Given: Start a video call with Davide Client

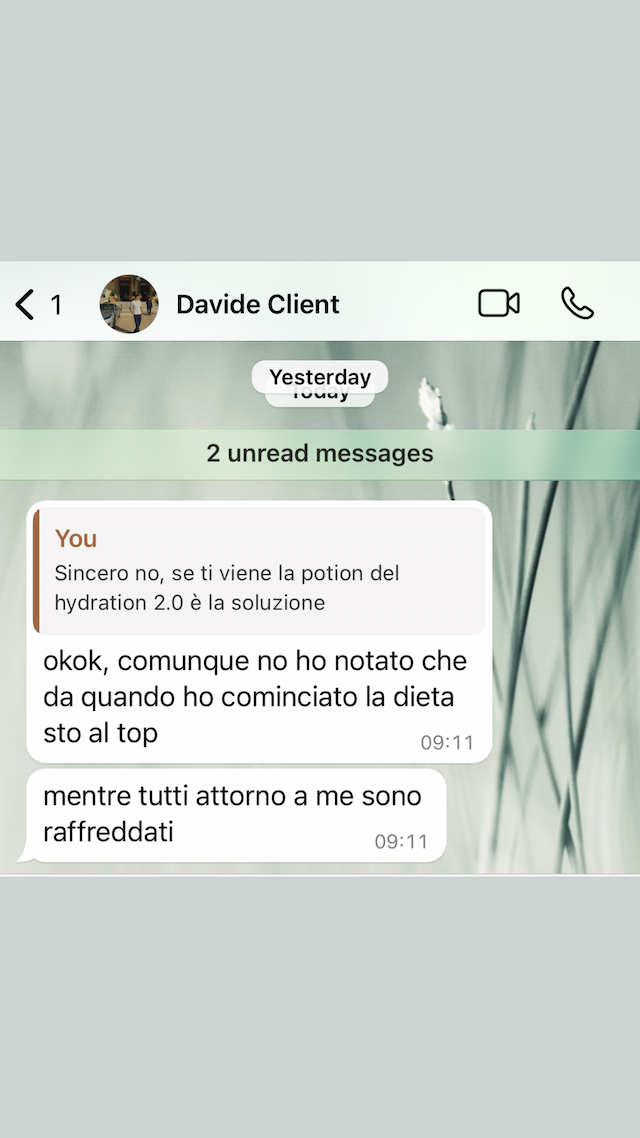Looking at the screenshot, I should 498,303.
